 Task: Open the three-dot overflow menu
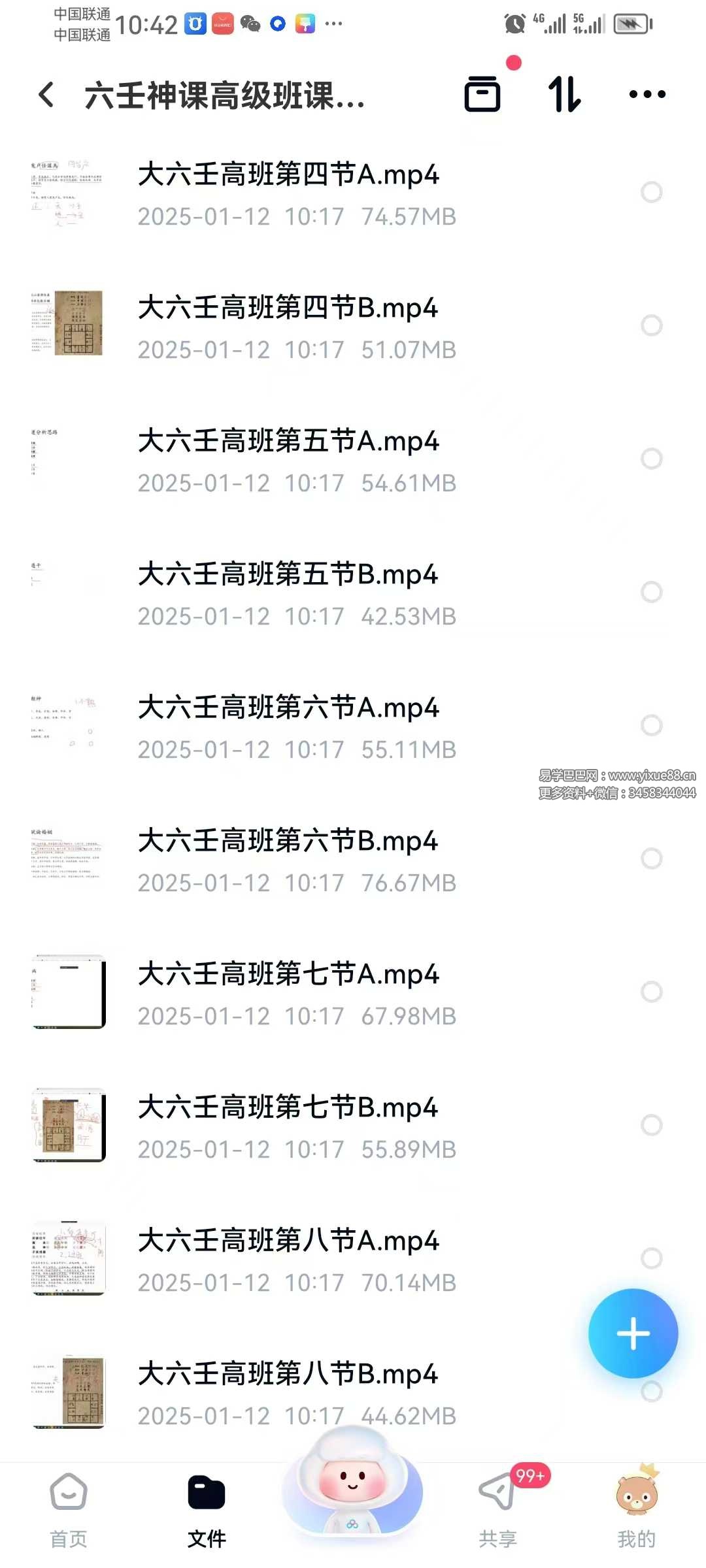[647, 94]
